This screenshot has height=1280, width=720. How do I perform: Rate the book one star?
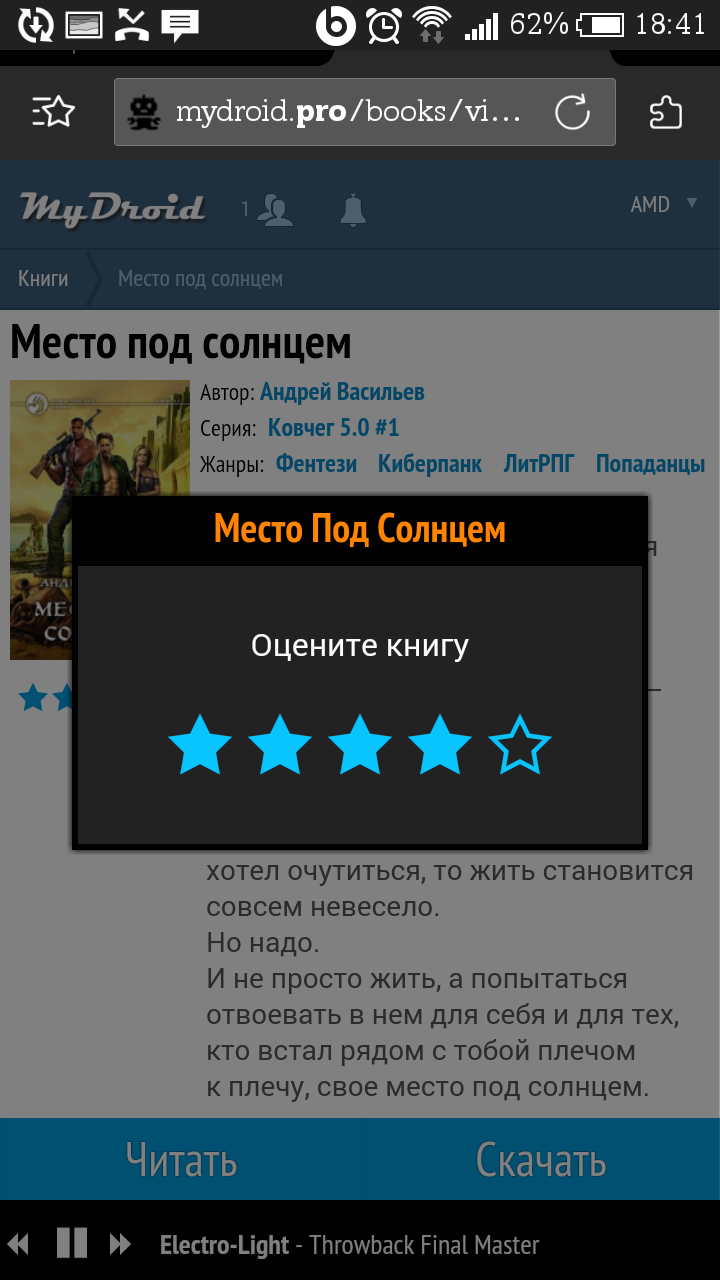[200, 746]
